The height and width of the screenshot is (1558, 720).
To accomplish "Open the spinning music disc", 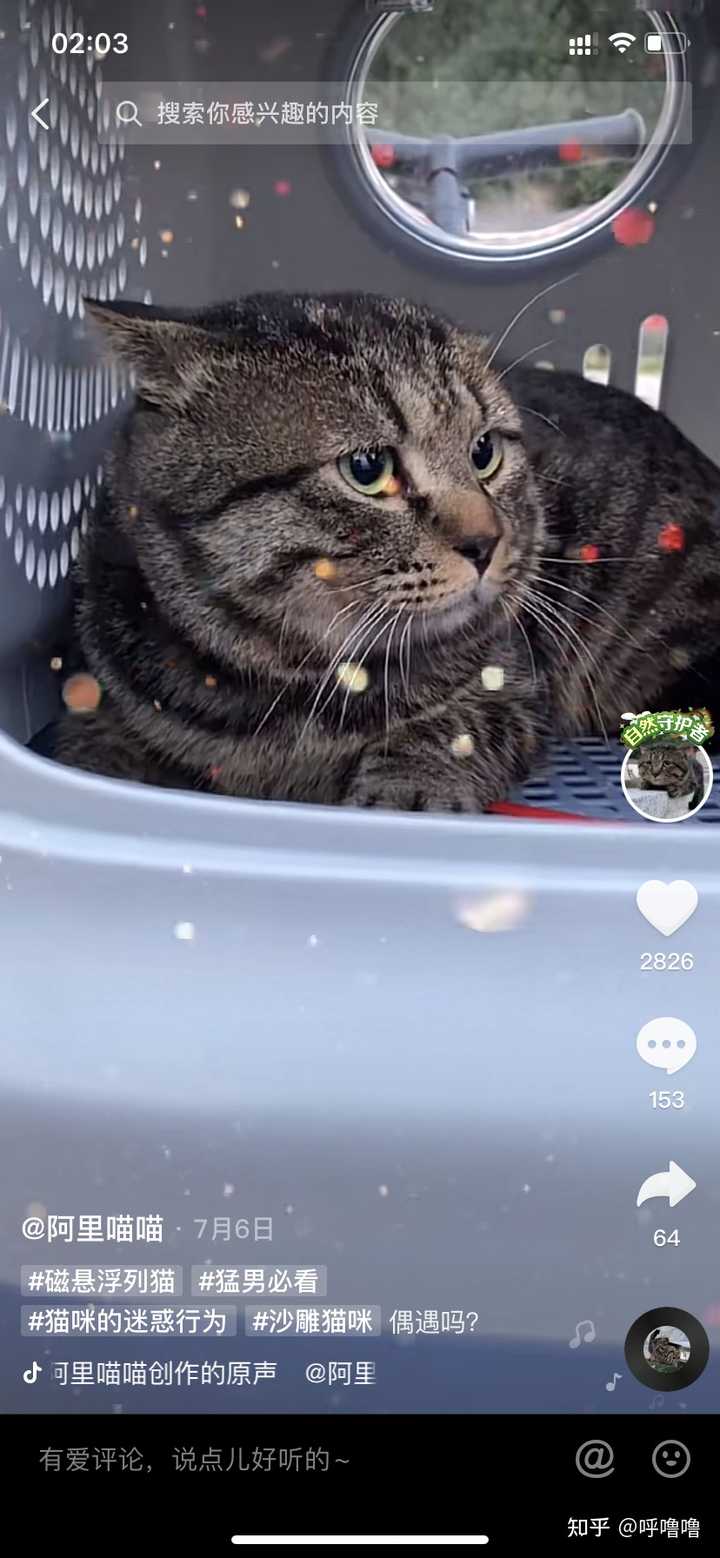I will 666,1348.
